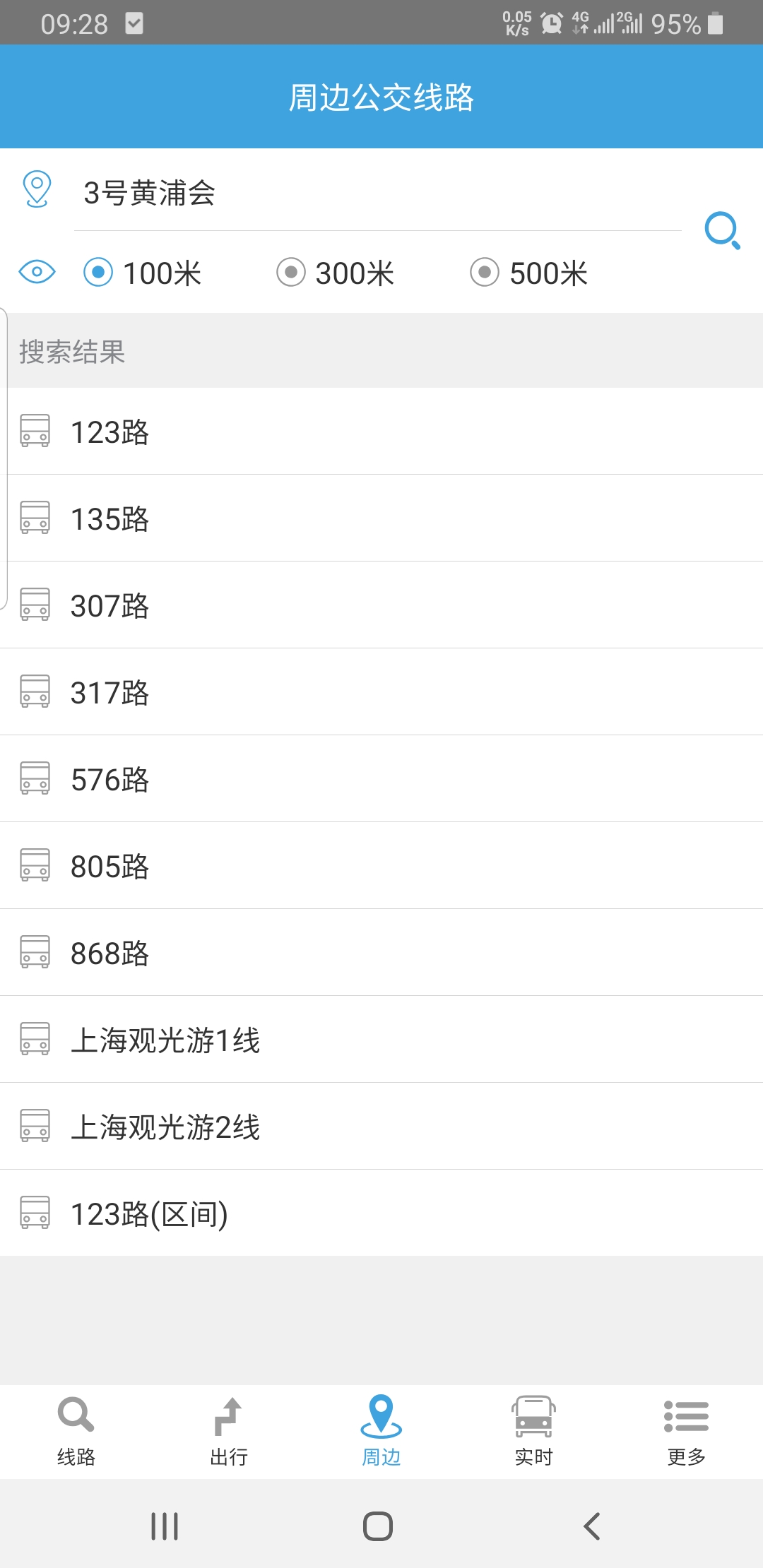Open 上海观光游2线 route

[x=381, y=1127]
